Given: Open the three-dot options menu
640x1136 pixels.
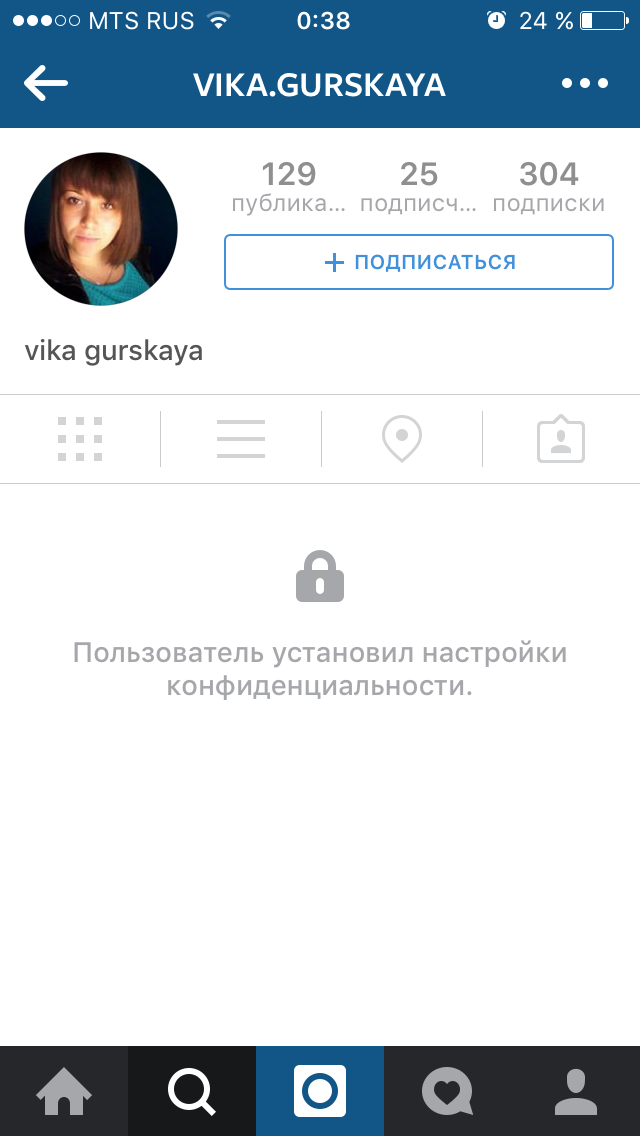Looking at the screenshot, I should pyautogui.click(x=585, y=84).
